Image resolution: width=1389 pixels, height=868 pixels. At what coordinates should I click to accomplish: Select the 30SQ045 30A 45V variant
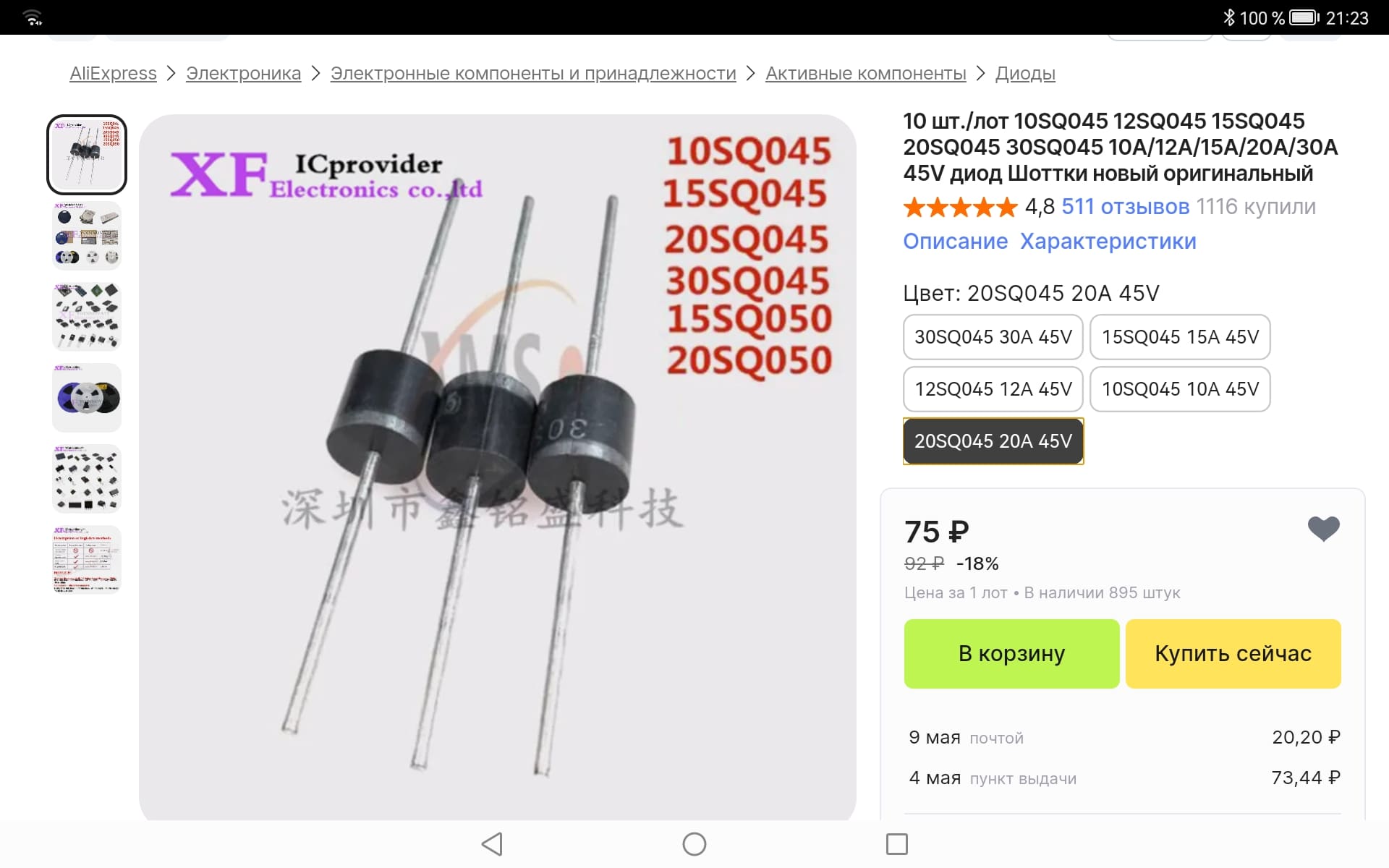click(993, 337)
